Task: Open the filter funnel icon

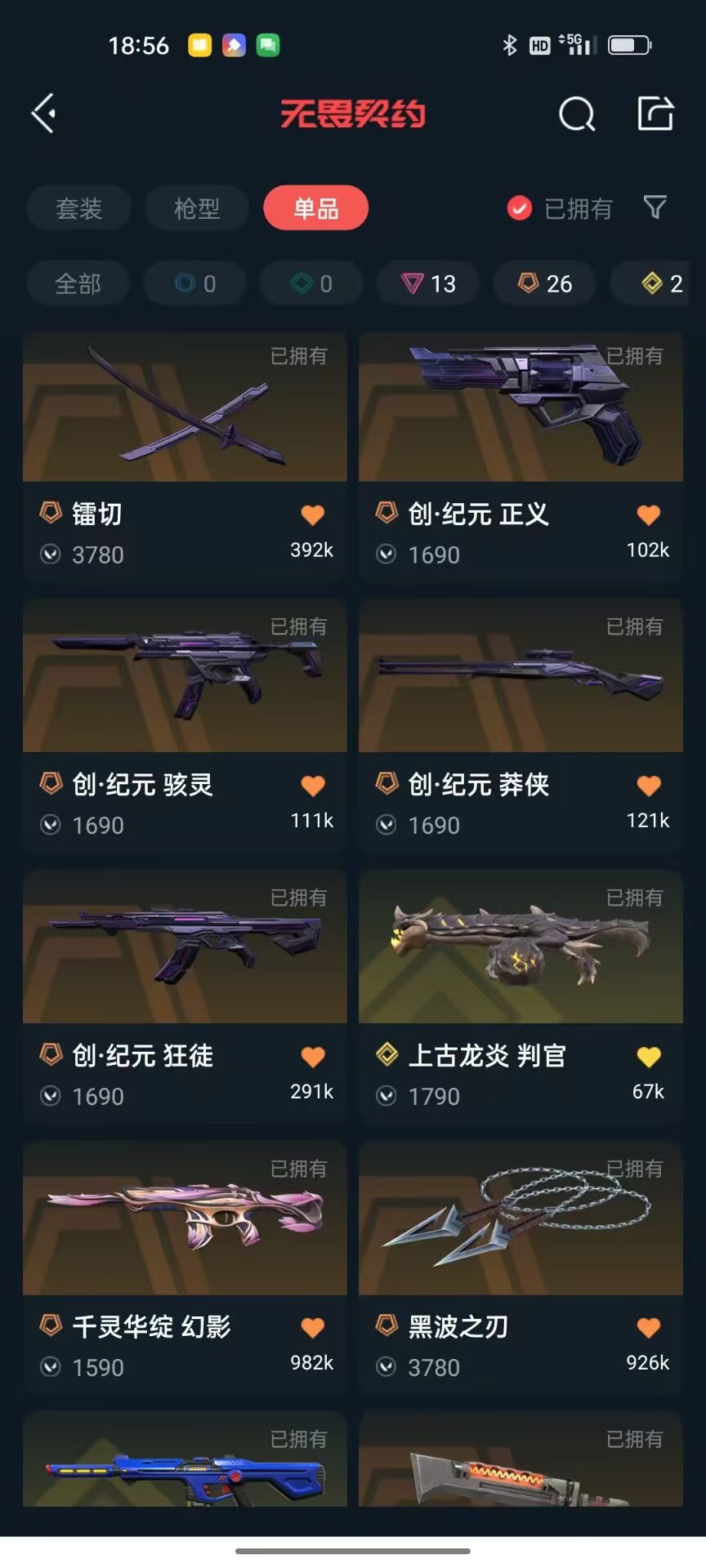Action: 655,207
